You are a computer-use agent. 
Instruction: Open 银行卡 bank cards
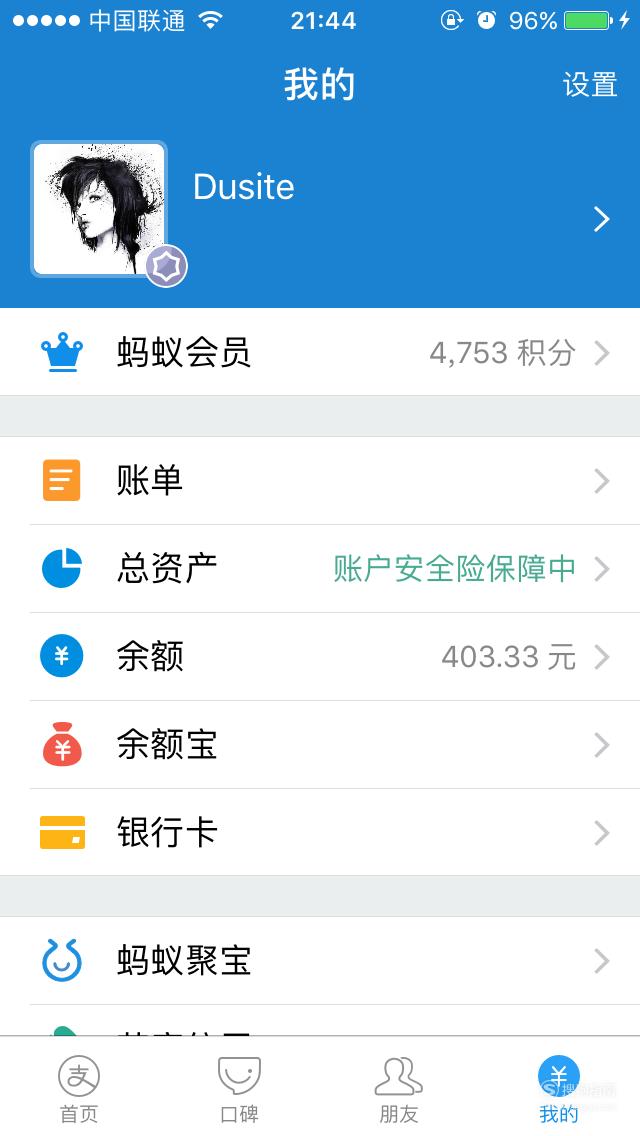(x=320, y=832)
